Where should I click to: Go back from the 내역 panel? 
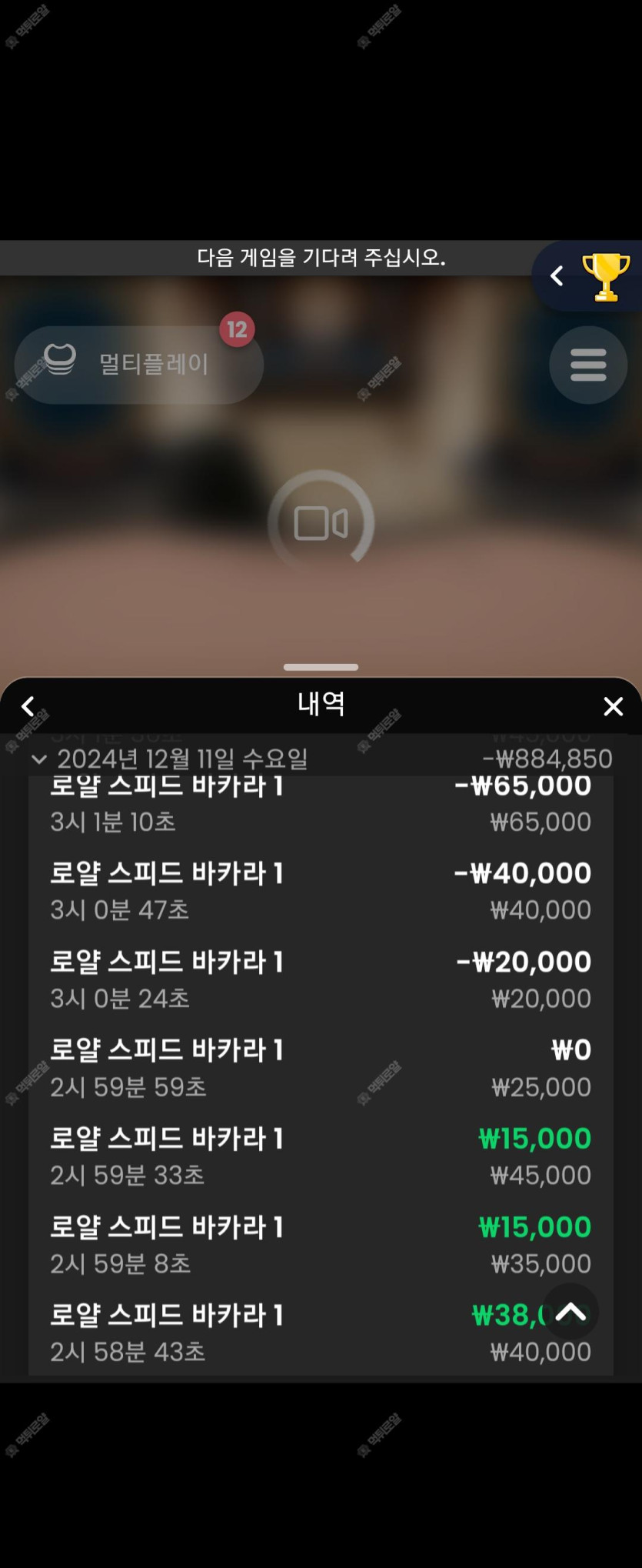point(28,706)
